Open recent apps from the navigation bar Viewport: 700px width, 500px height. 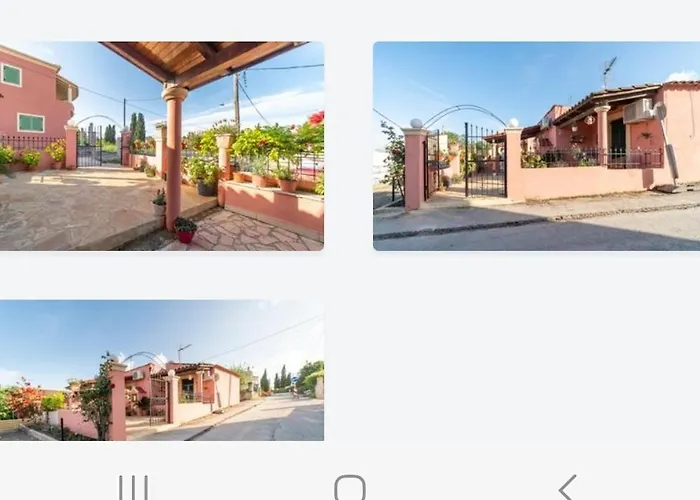point(133,488)
